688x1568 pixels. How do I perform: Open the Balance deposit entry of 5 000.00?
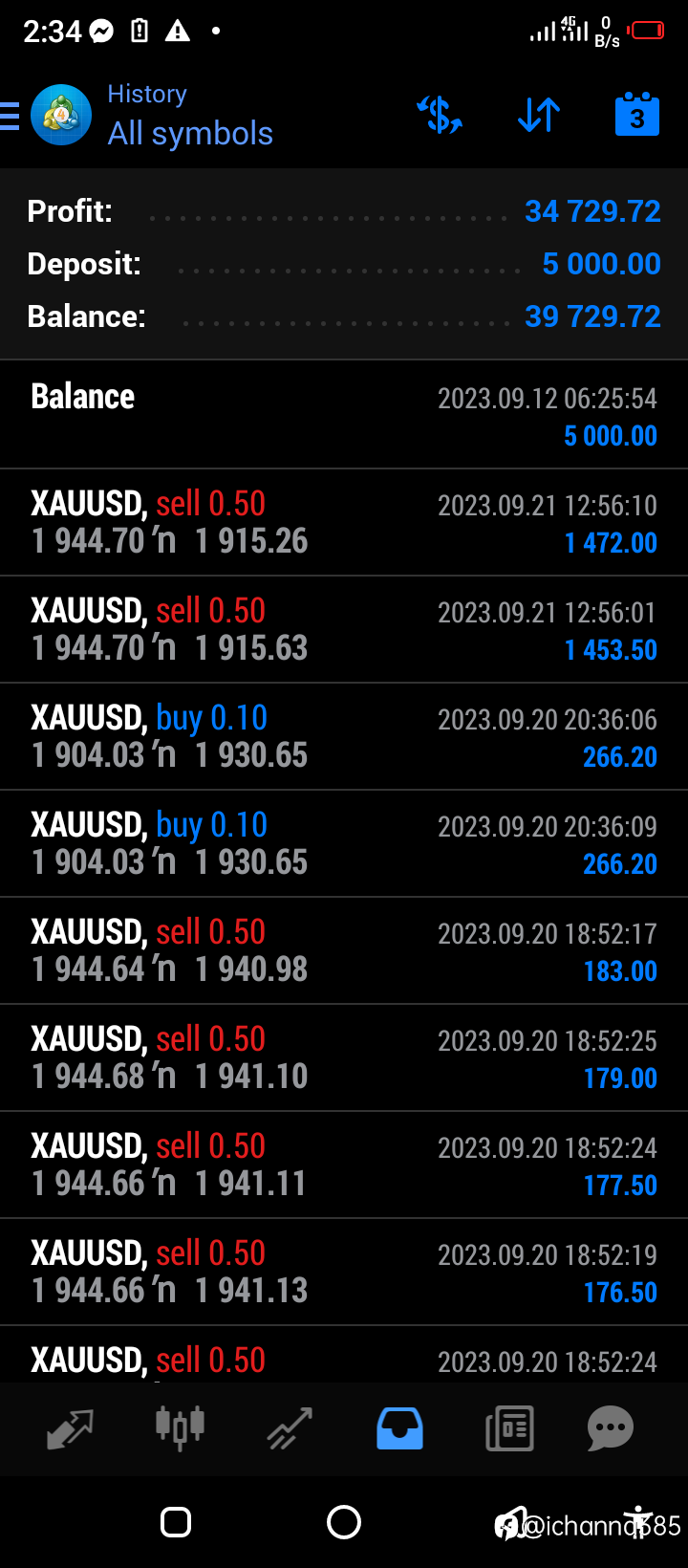pos(344,415)
